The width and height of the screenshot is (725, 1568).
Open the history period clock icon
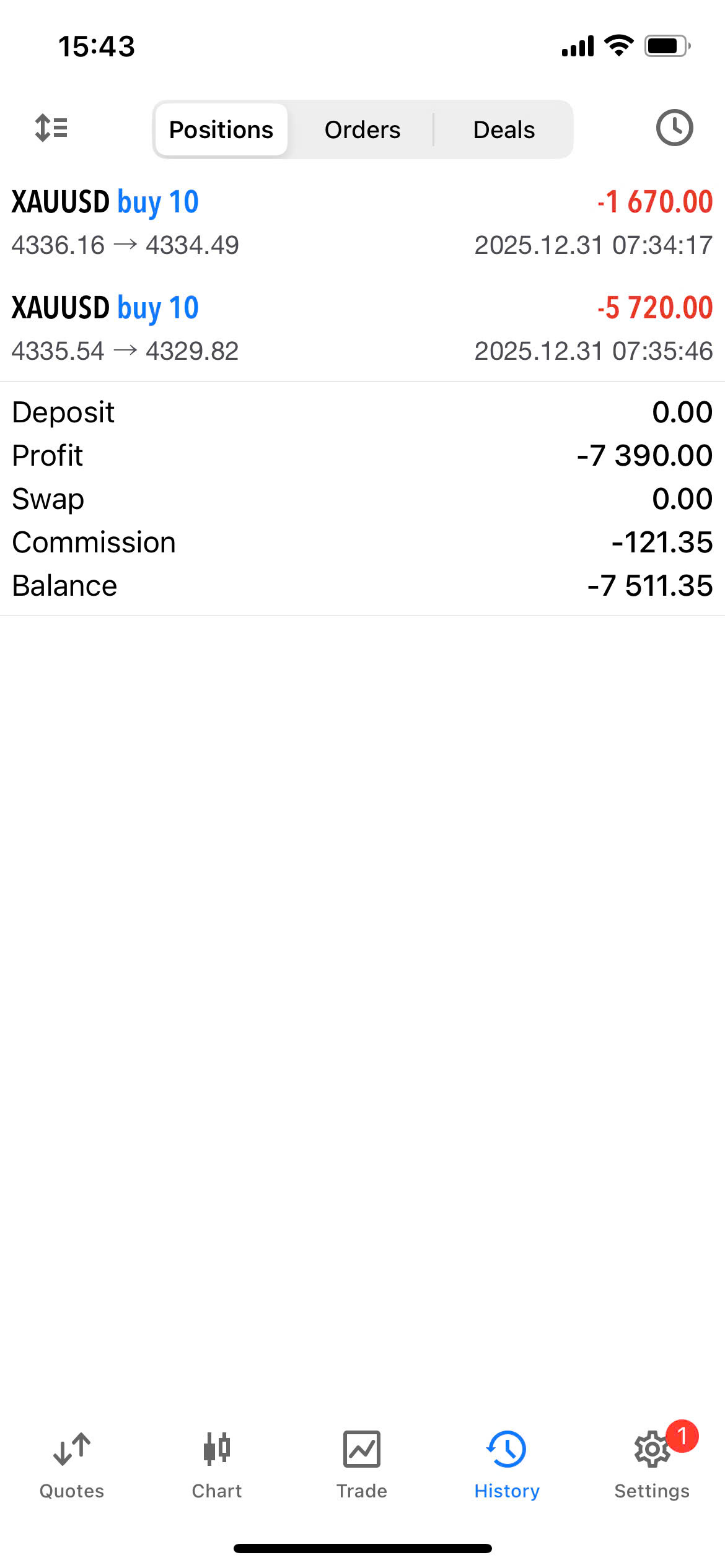click(x=674, y=128)
